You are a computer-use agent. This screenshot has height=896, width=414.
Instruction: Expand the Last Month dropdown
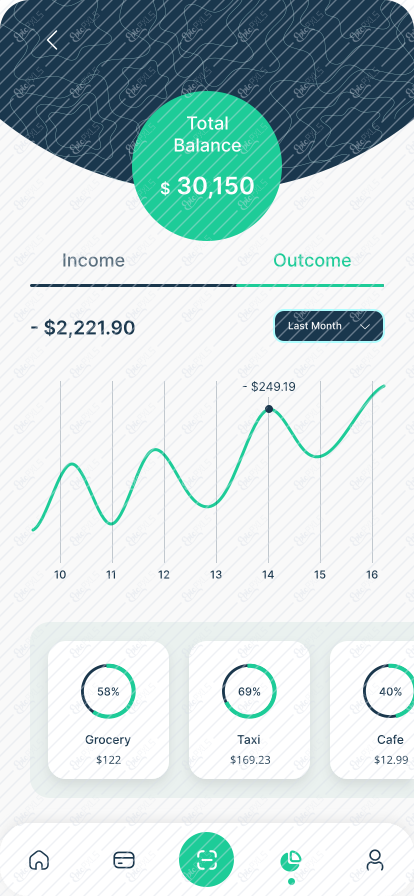329,326
